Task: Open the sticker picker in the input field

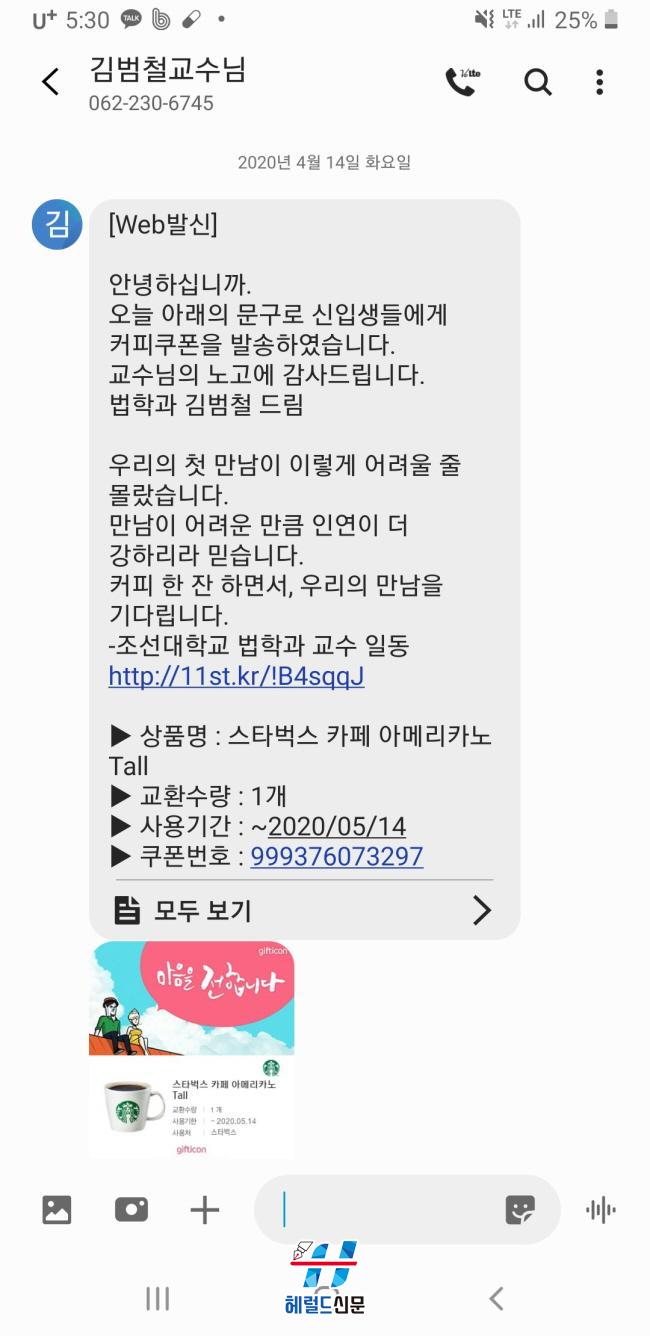Action: pos(520,1210)
